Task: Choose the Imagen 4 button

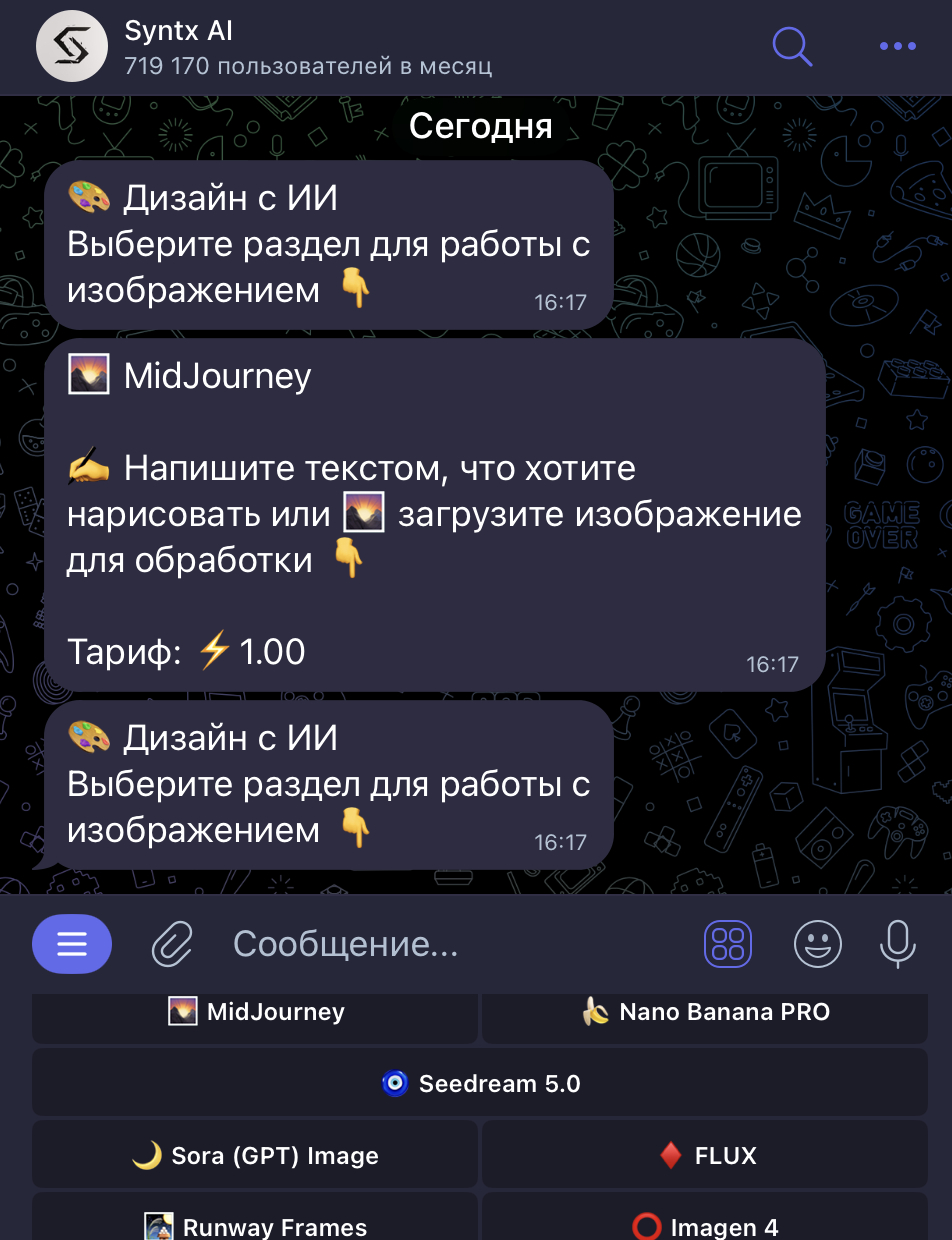Action: coord(705,1224)
